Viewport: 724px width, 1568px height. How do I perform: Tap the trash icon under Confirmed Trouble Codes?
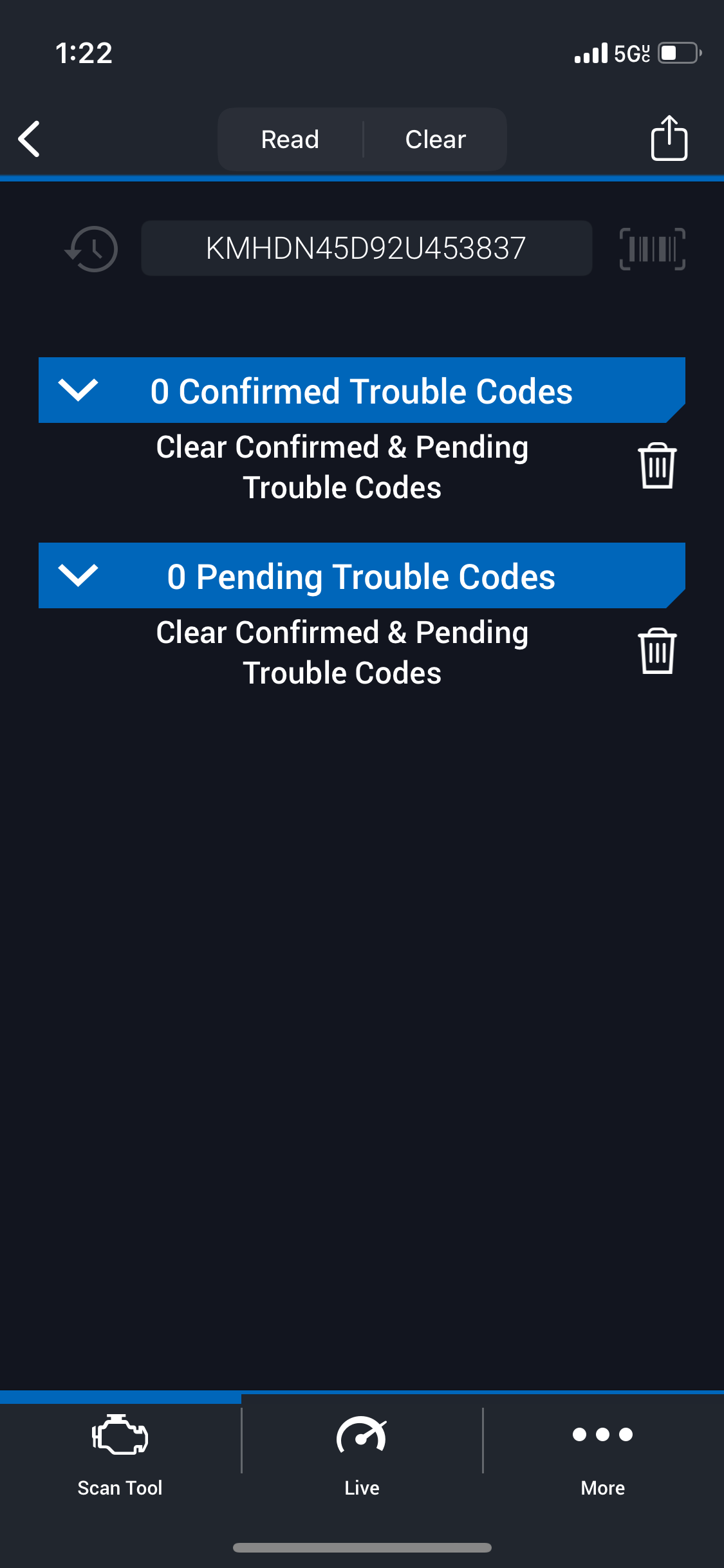click(657, 466)
